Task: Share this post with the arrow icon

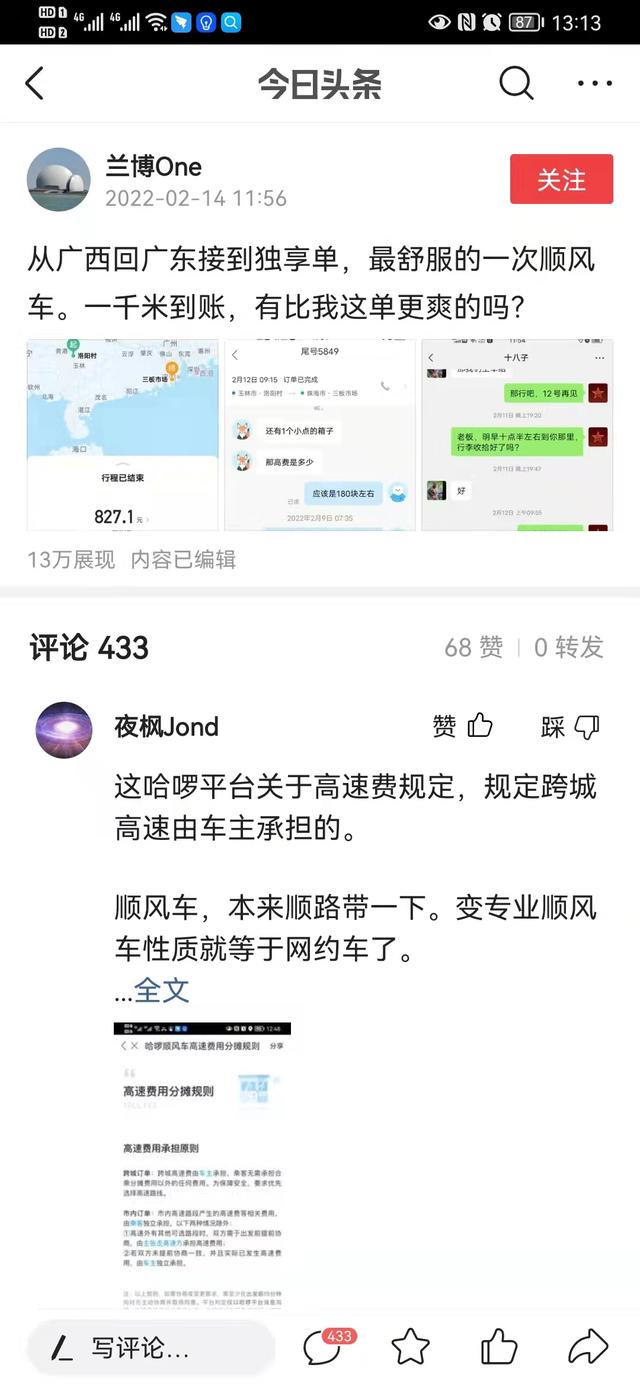Action: (x=587, y=1347)
